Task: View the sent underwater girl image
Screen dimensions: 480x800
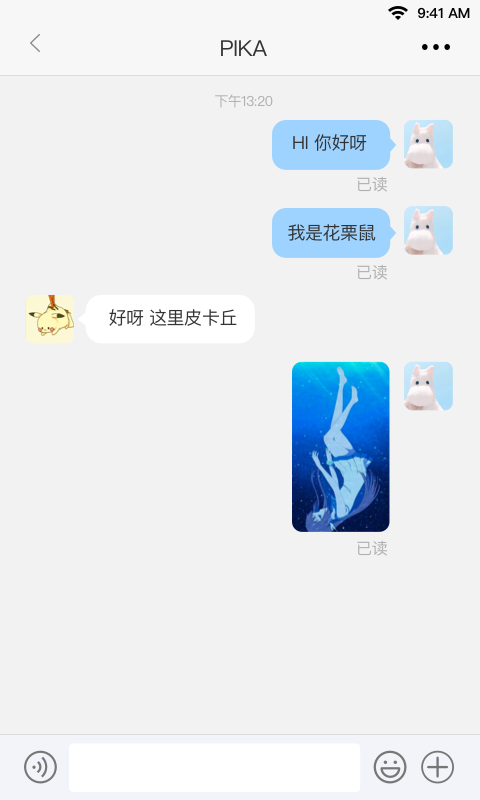Action: coord(341,447)
